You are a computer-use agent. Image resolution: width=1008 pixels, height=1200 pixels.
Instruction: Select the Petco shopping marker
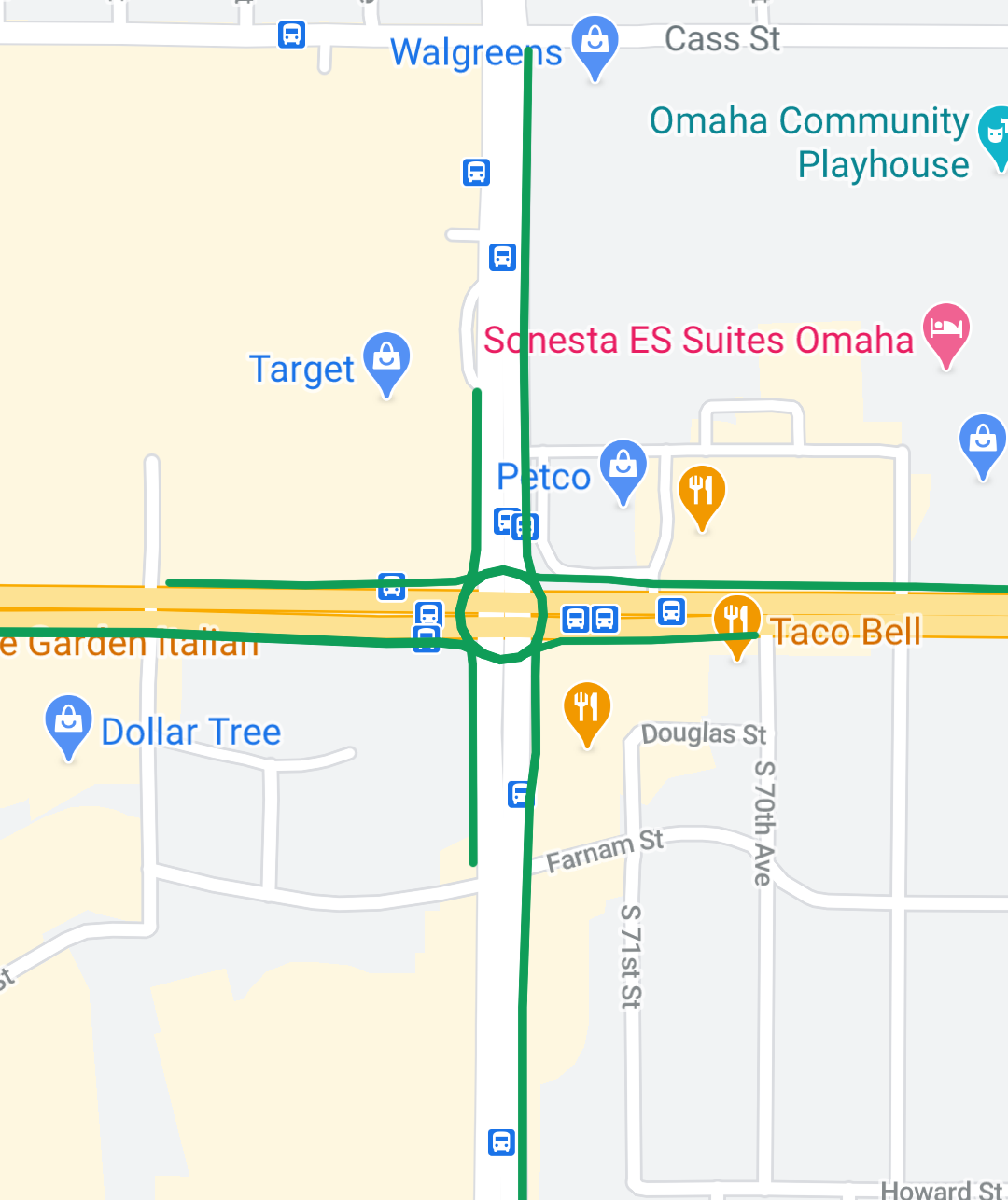click(x=623, y=466)
